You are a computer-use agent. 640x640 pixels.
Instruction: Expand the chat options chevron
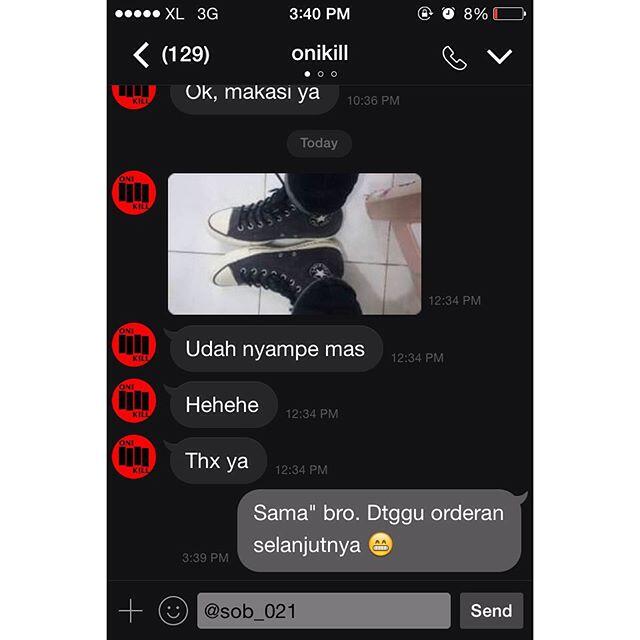tap(500, 57)
